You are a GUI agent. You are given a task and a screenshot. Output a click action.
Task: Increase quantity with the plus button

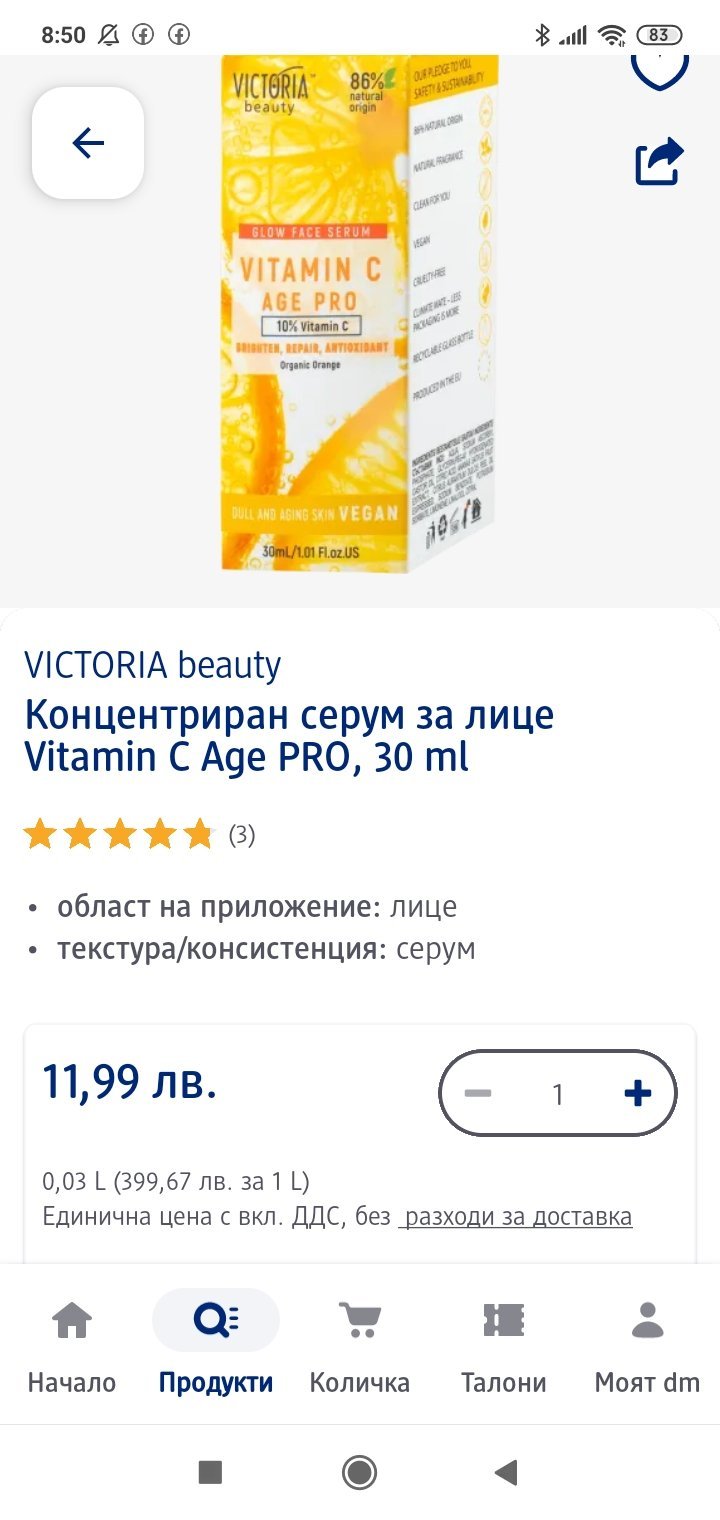click(x=637, y=1093)
